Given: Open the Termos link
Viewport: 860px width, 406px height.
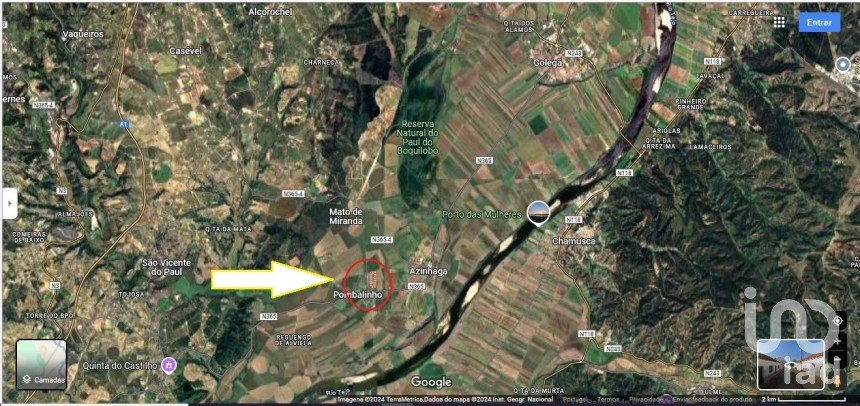Looking at the screenshot, I should pos(607,399).
